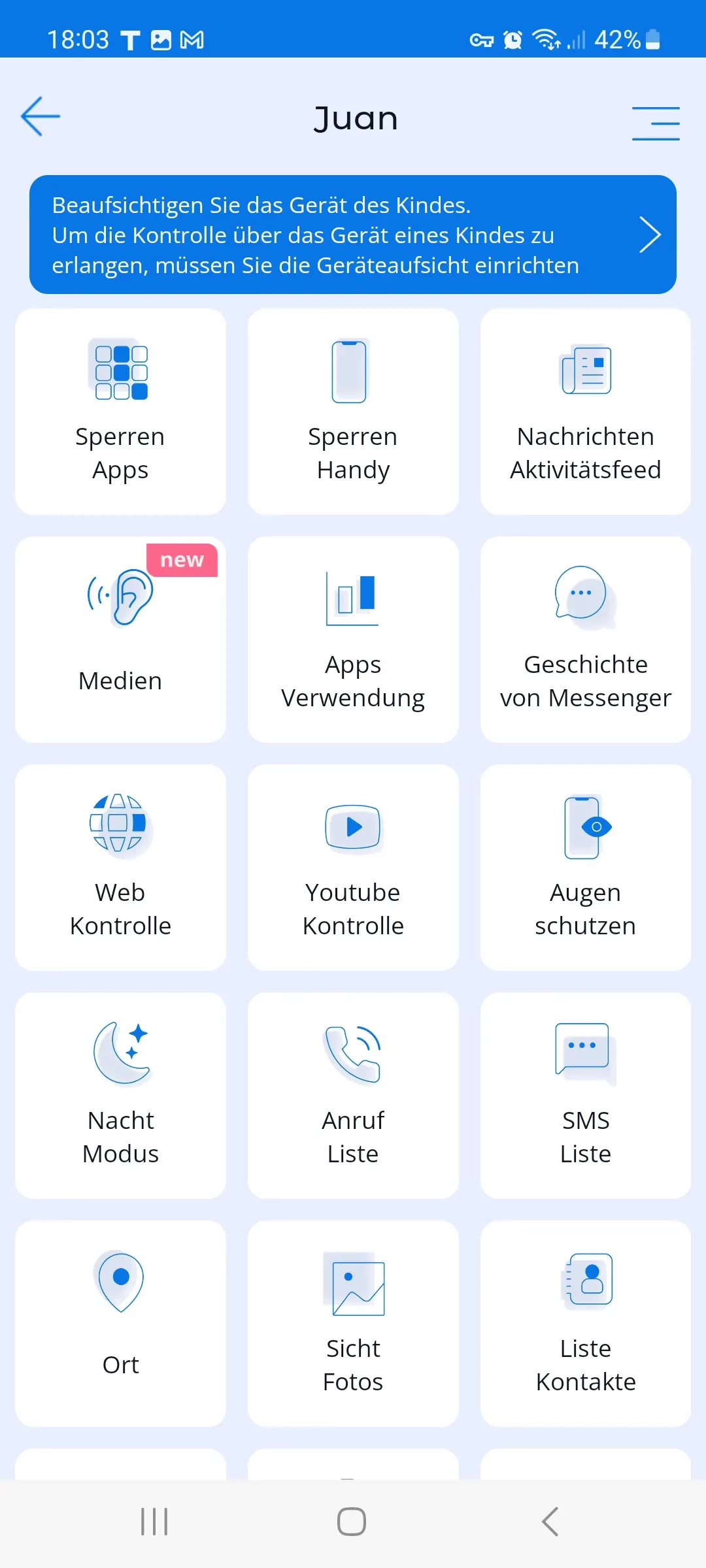
Task: Open the menu icon beside Juan
Action: tap(655, 123)
